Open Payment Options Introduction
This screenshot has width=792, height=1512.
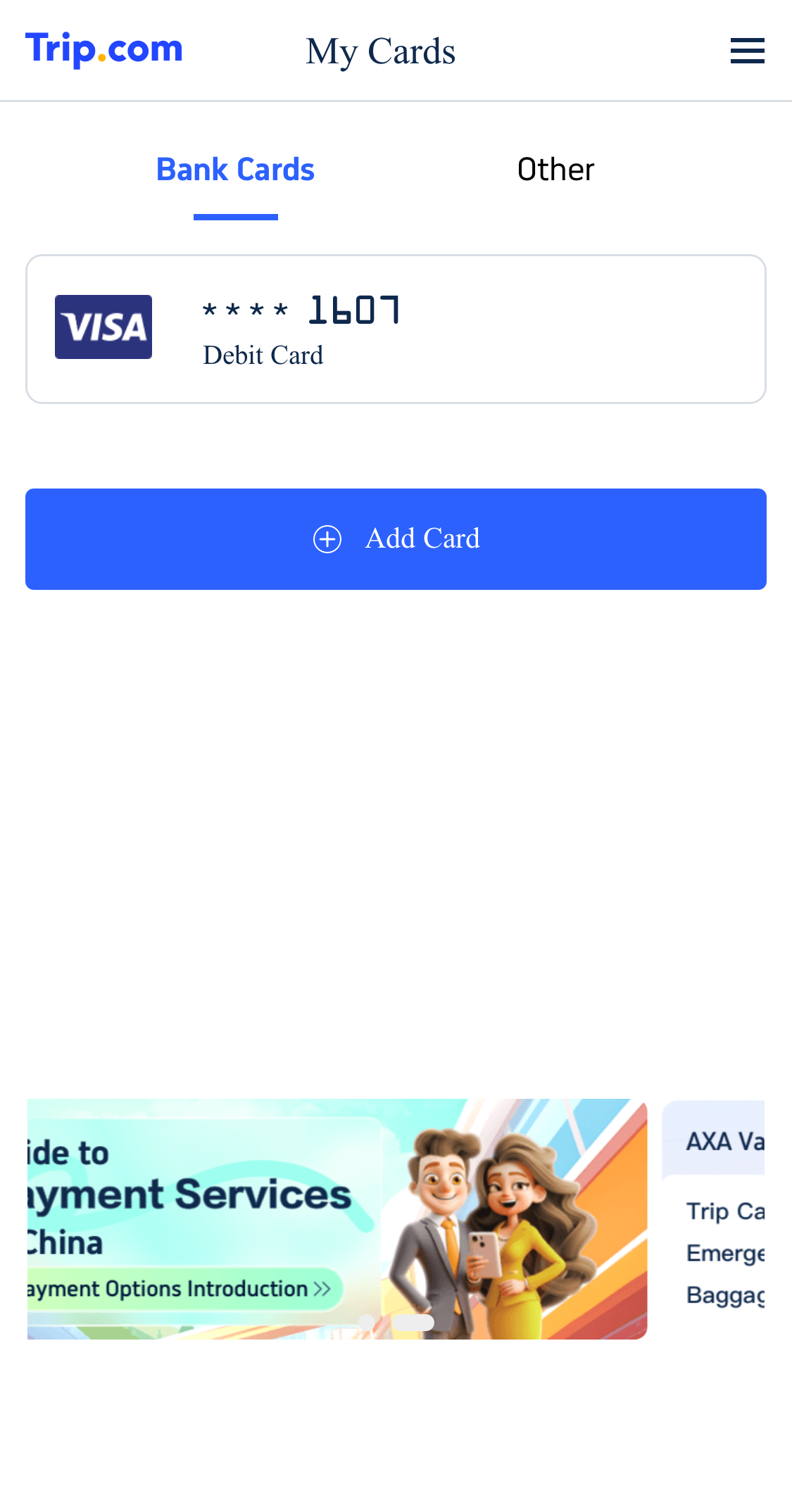[x=176, y=1290]
